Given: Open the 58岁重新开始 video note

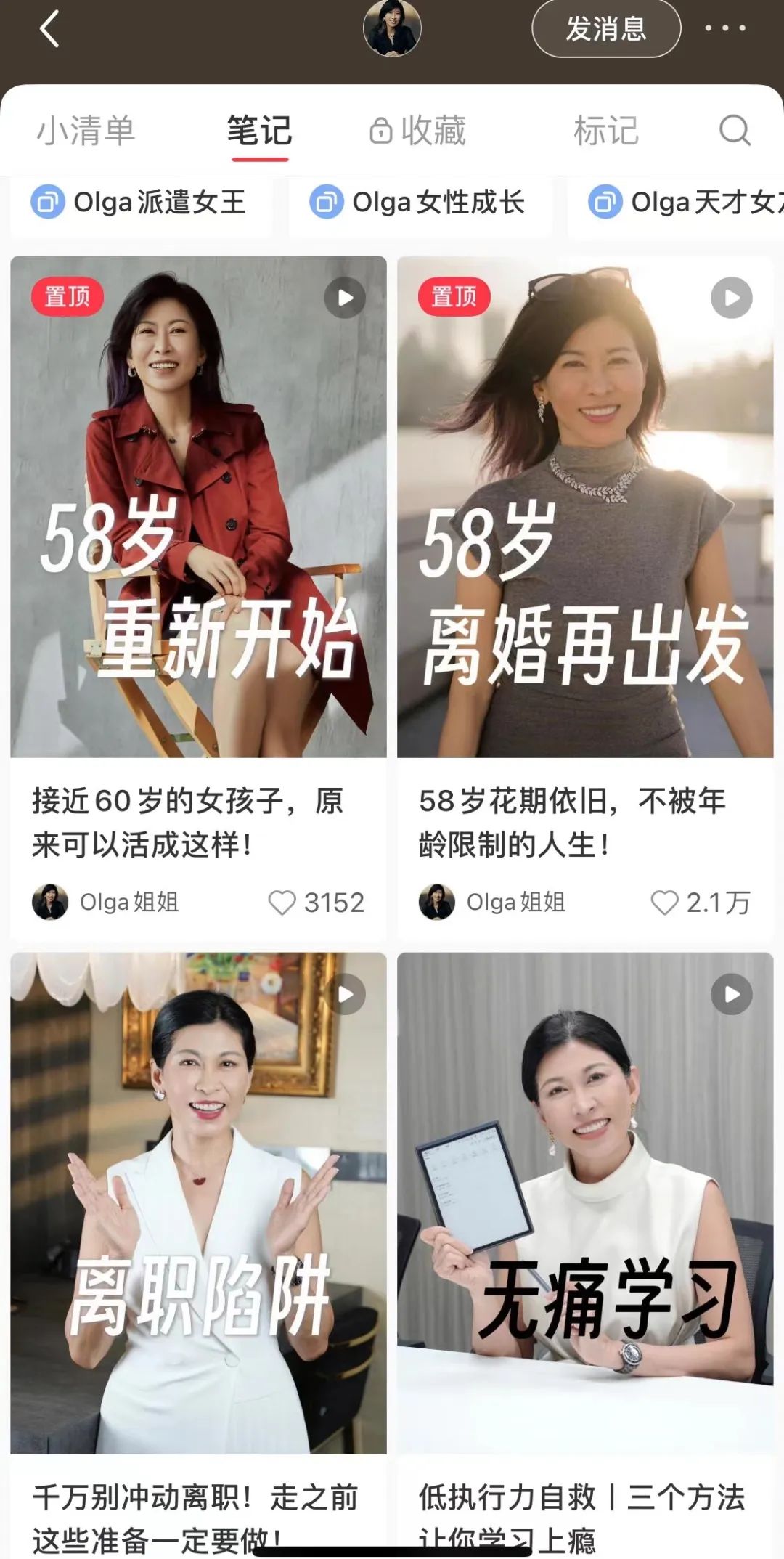Looking at the screenshot, I should point(198,506).
